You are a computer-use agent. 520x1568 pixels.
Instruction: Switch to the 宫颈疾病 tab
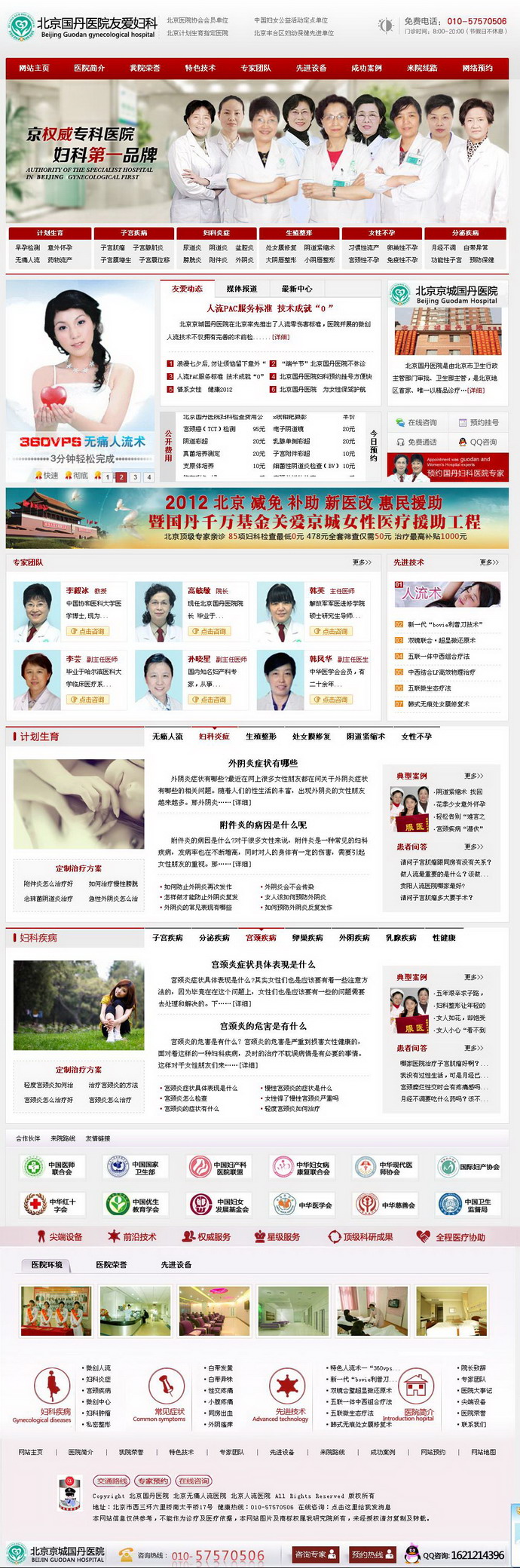pos(261,938)
